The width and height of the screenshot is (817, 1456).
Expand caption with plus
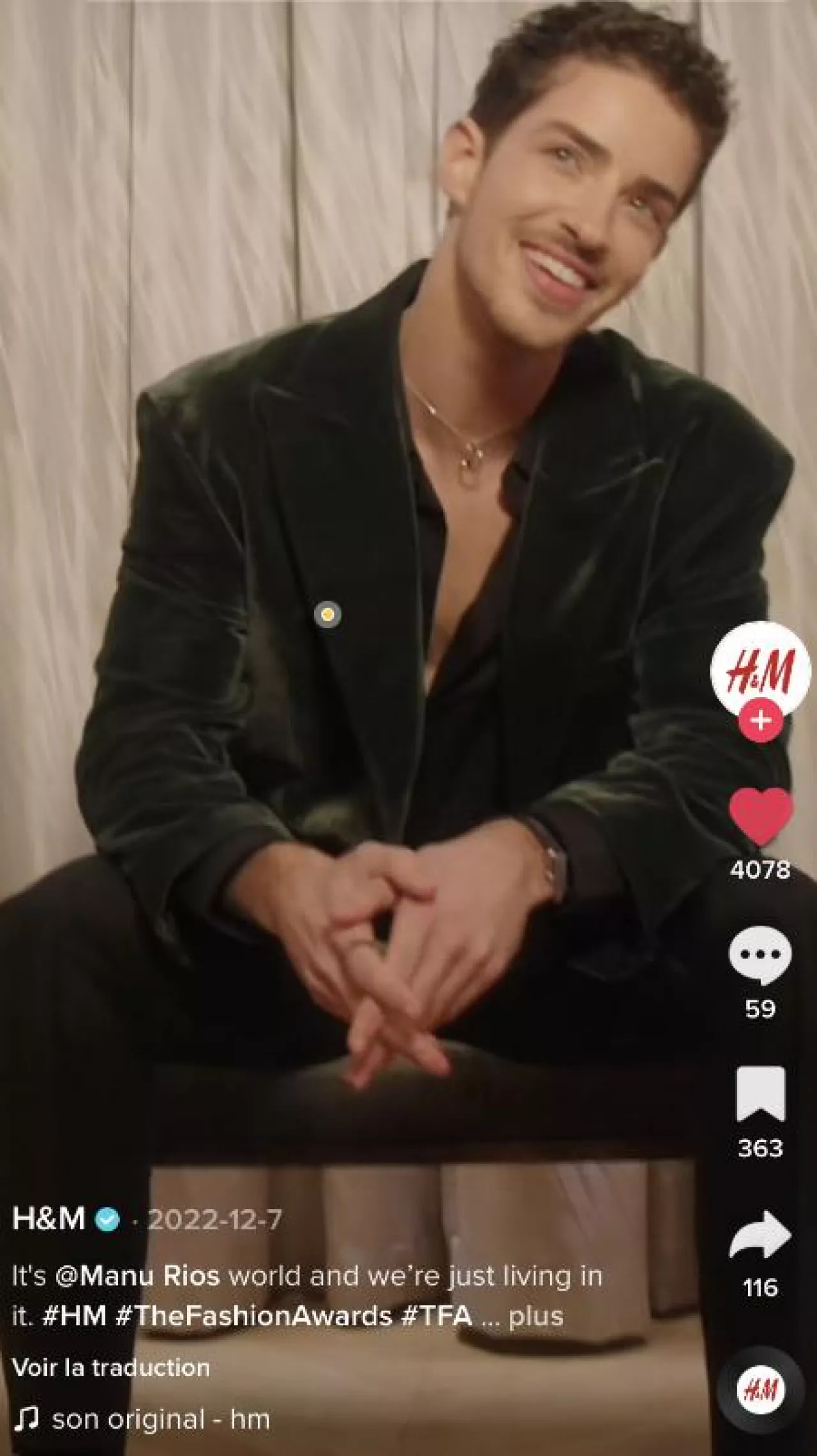coord(536,1316)
